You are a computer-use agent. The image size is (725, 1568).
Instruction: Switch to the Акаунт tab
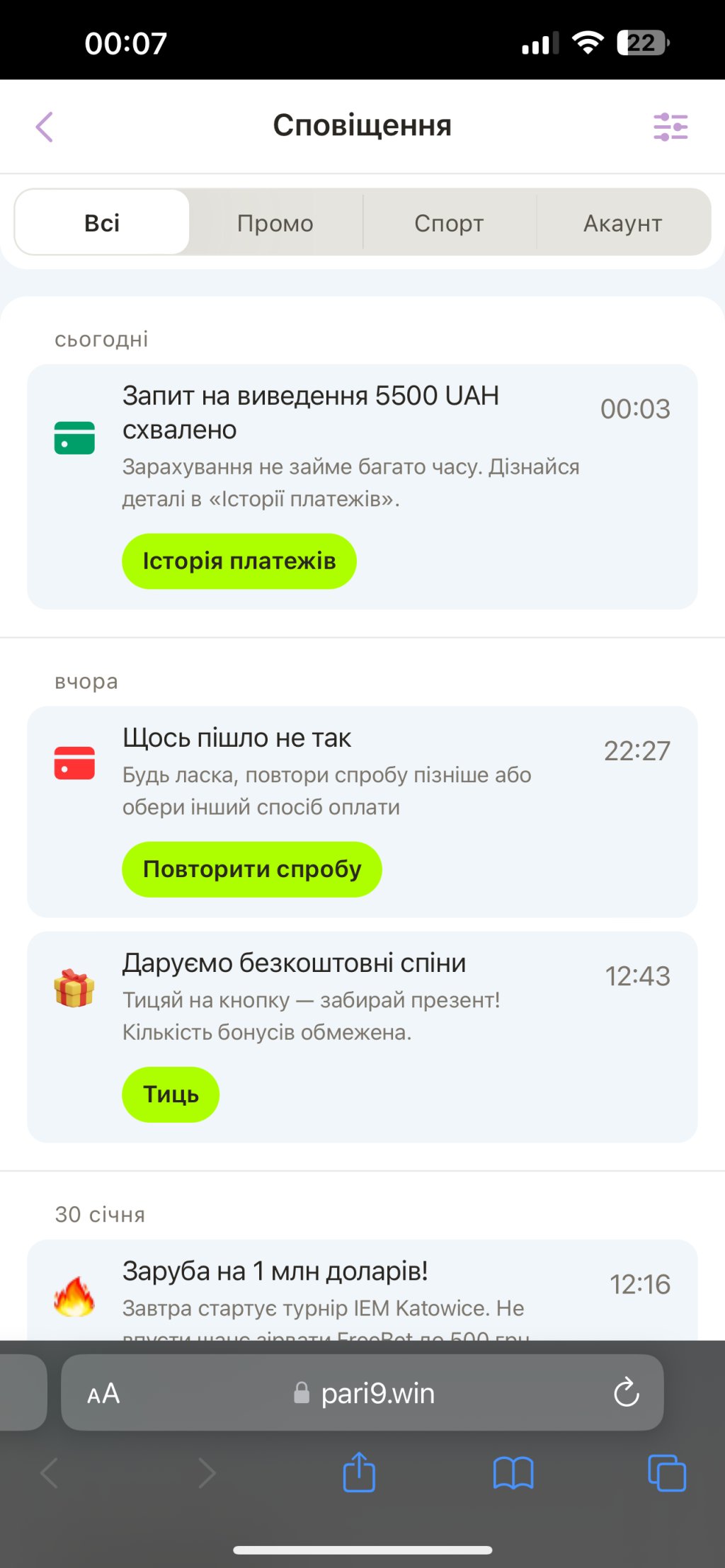coord(622,223)
